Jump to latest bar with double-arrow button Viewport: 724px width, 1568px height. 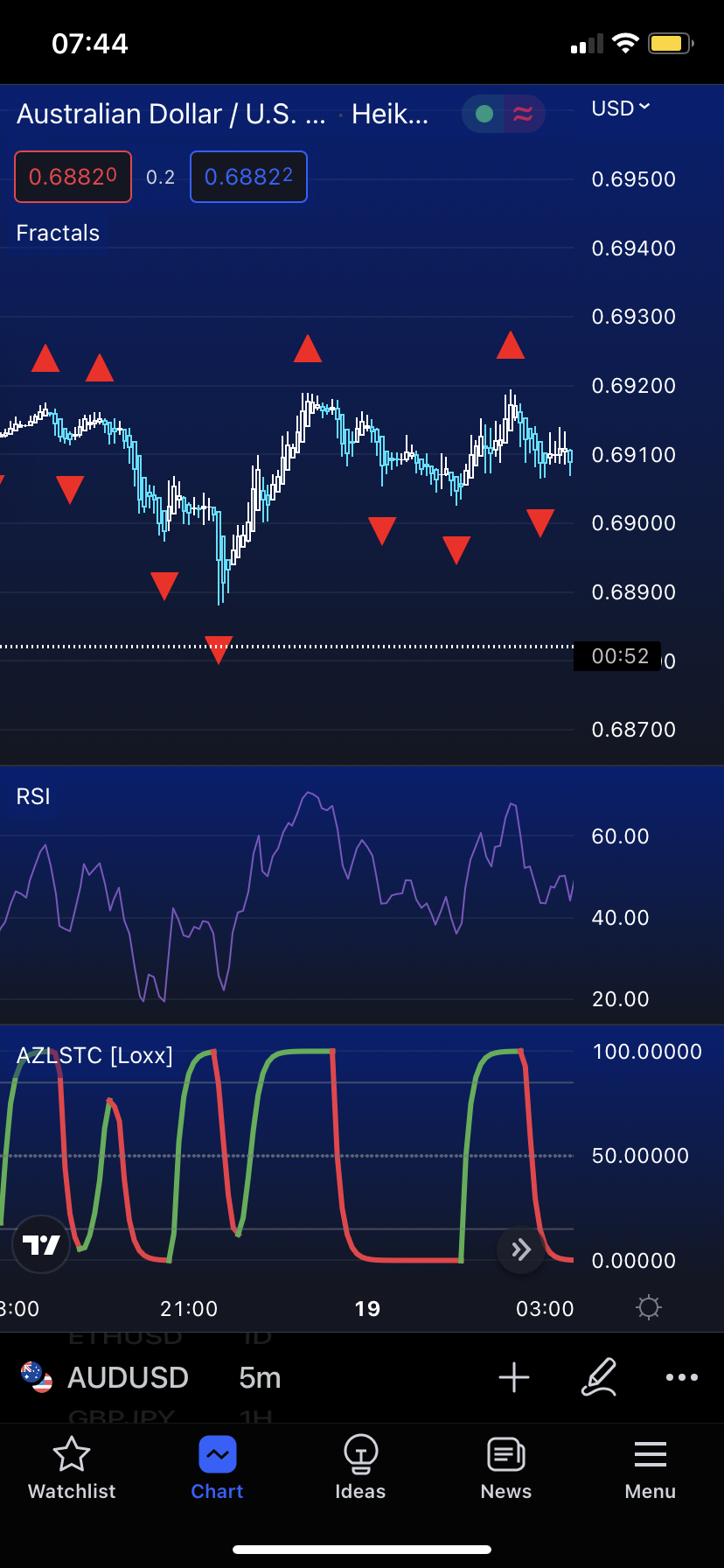(x=521, y=1249)
